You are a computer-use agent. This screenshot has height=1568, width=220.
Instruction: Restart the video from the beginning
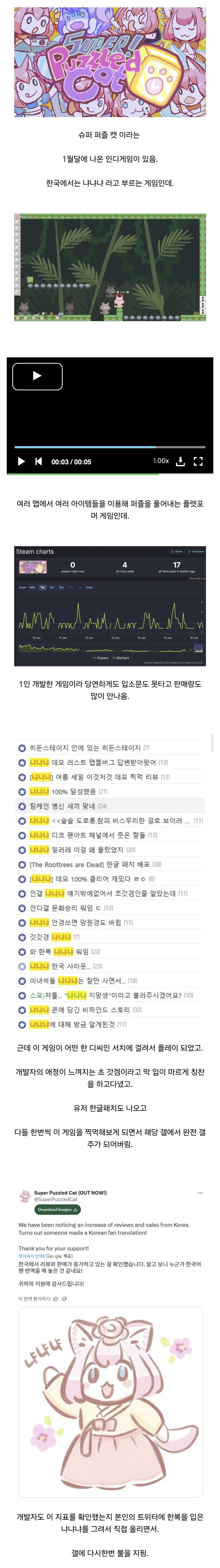click(39, 461)
